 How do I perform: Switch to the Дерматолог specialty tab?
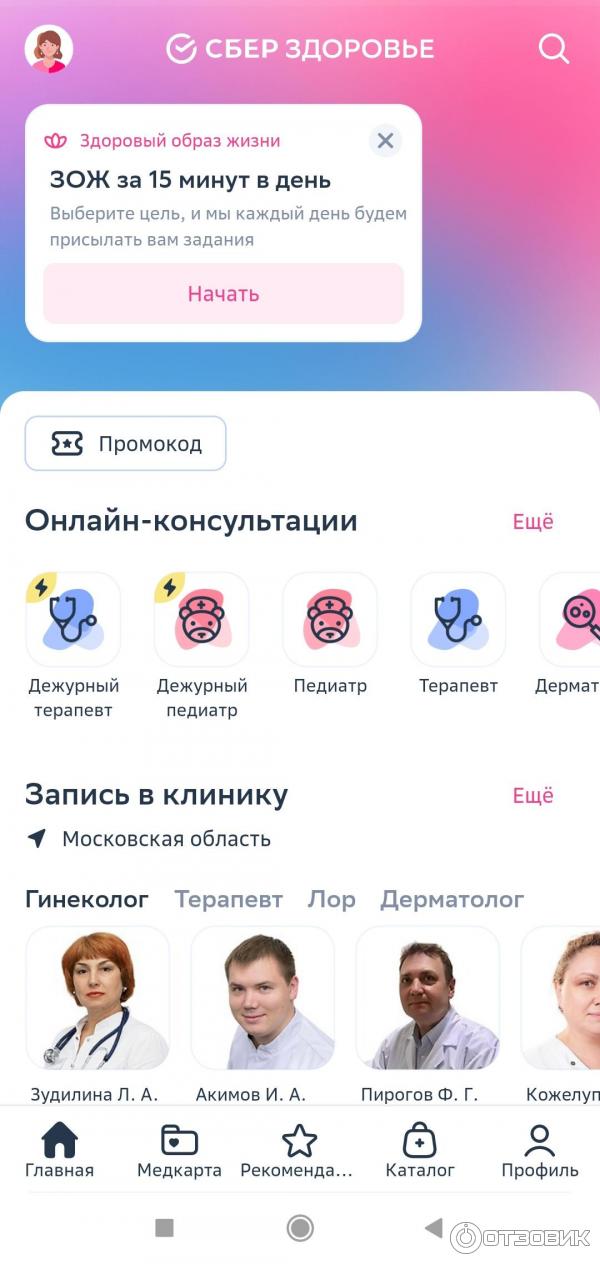tap(452, 899)
